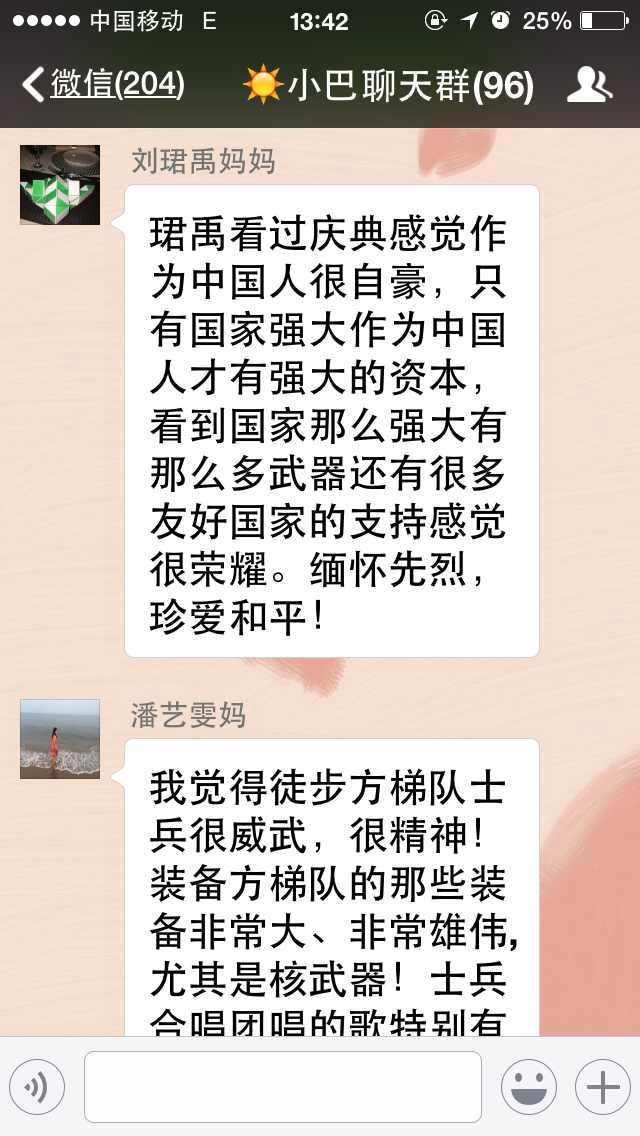The height and width of the screenshot is (1136, 640).
Task: Go back to the 微信 chat list
Action: pyautogui.click(x=102, y=85)
